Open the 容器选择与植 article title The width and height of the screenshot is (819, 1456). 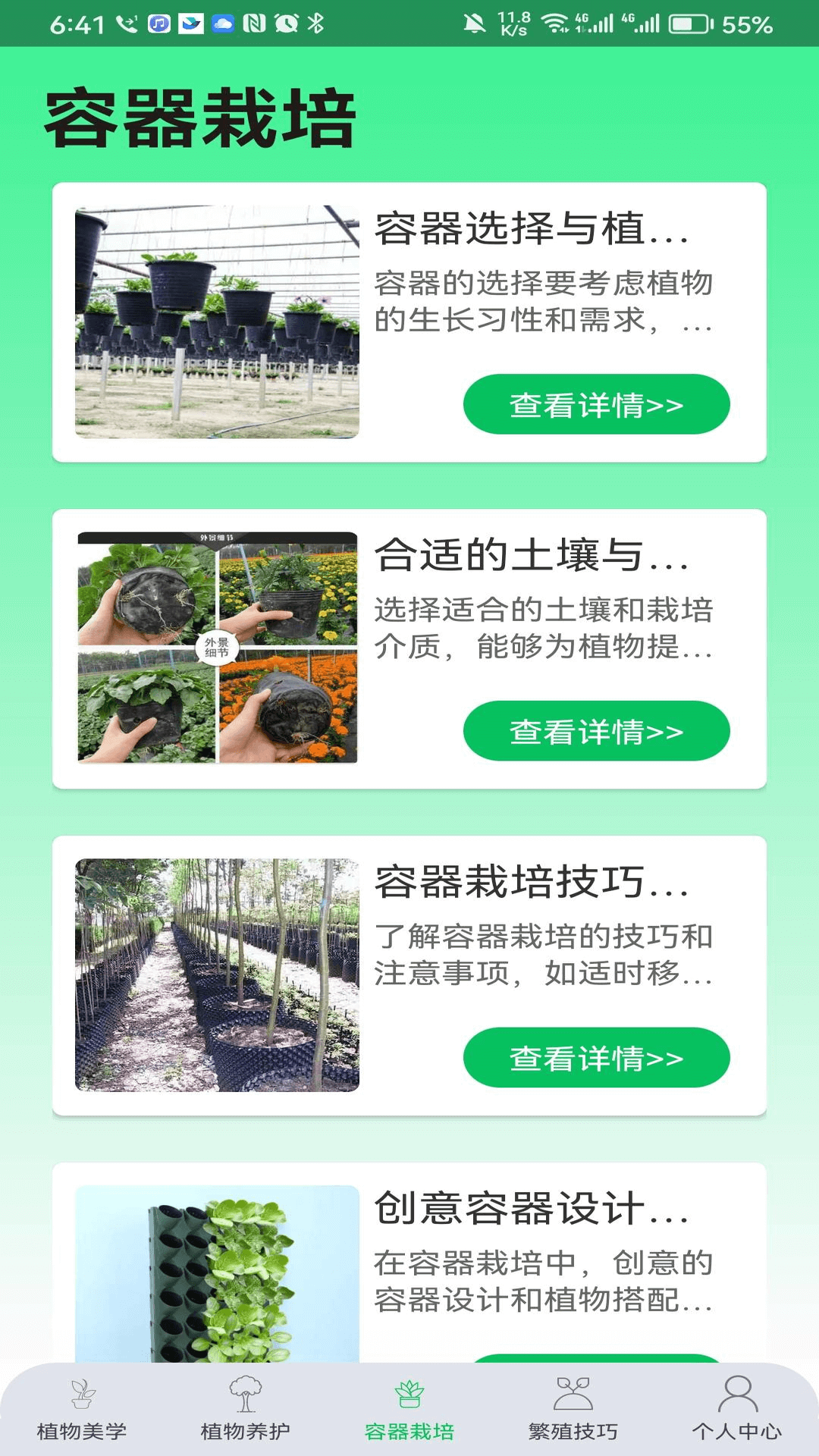531,231
